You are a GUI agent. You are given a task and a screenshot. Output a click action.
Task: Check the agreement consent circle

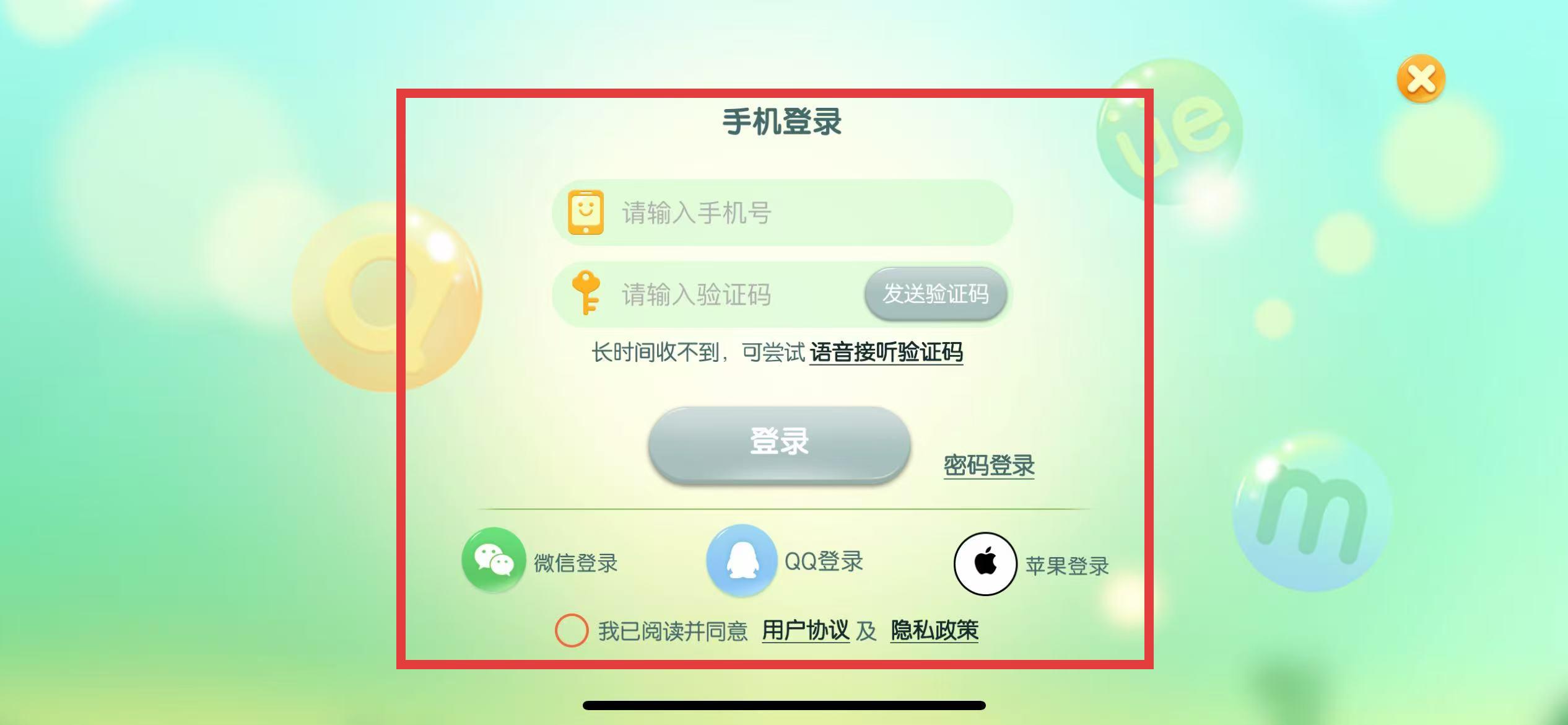571,630
